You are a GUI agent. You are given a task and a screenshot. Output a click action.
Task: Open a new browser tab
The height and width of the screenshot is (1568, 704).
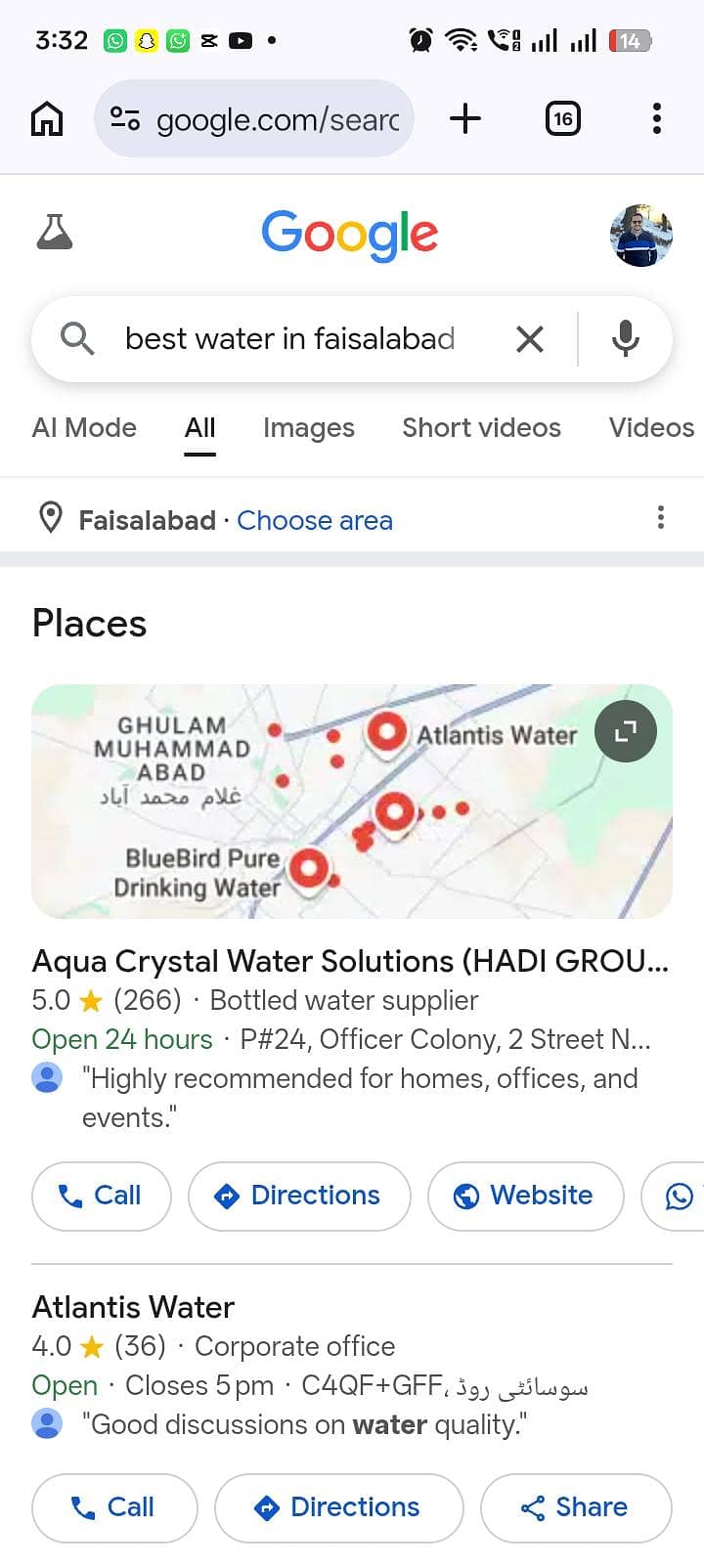pyautogui.click(x=465, y=119)
